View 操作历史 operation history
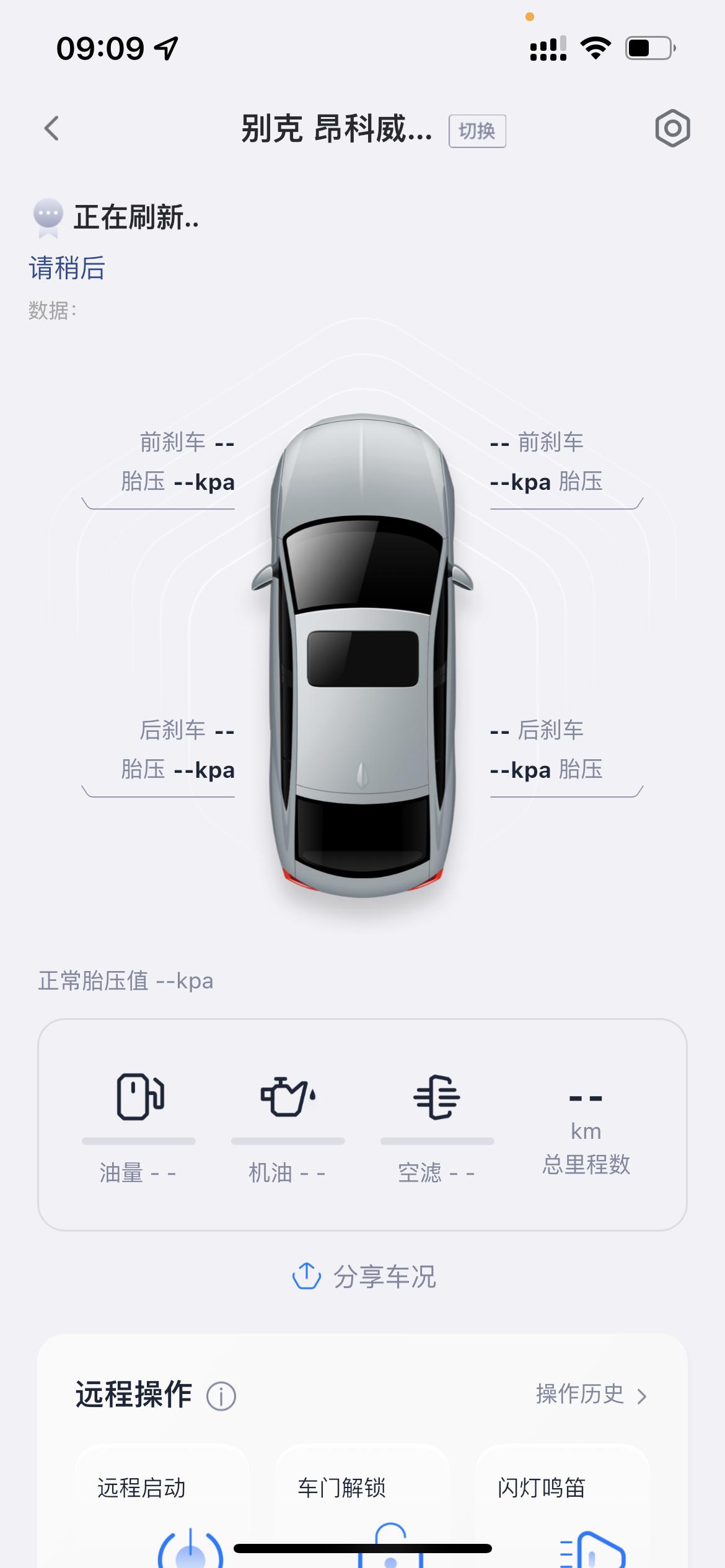 tap(592, 1395)
